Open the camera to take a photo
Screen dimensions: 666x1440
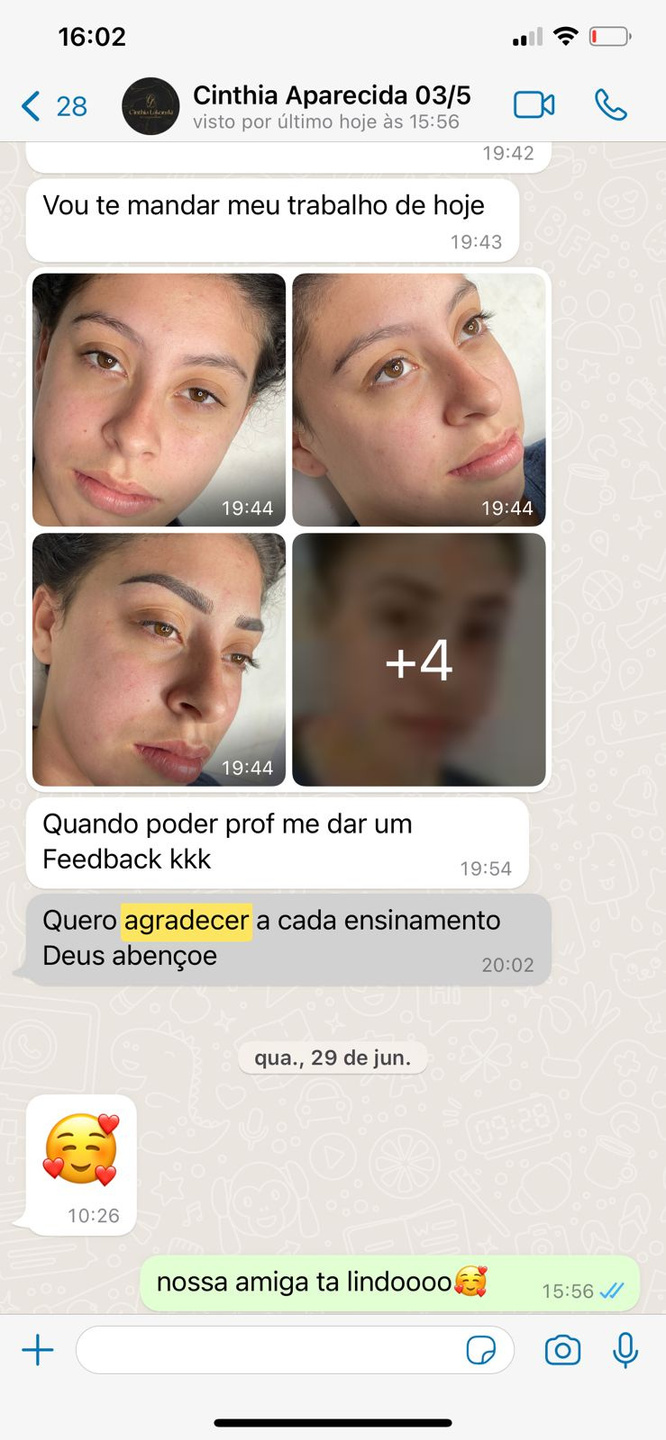(563, 1351)
